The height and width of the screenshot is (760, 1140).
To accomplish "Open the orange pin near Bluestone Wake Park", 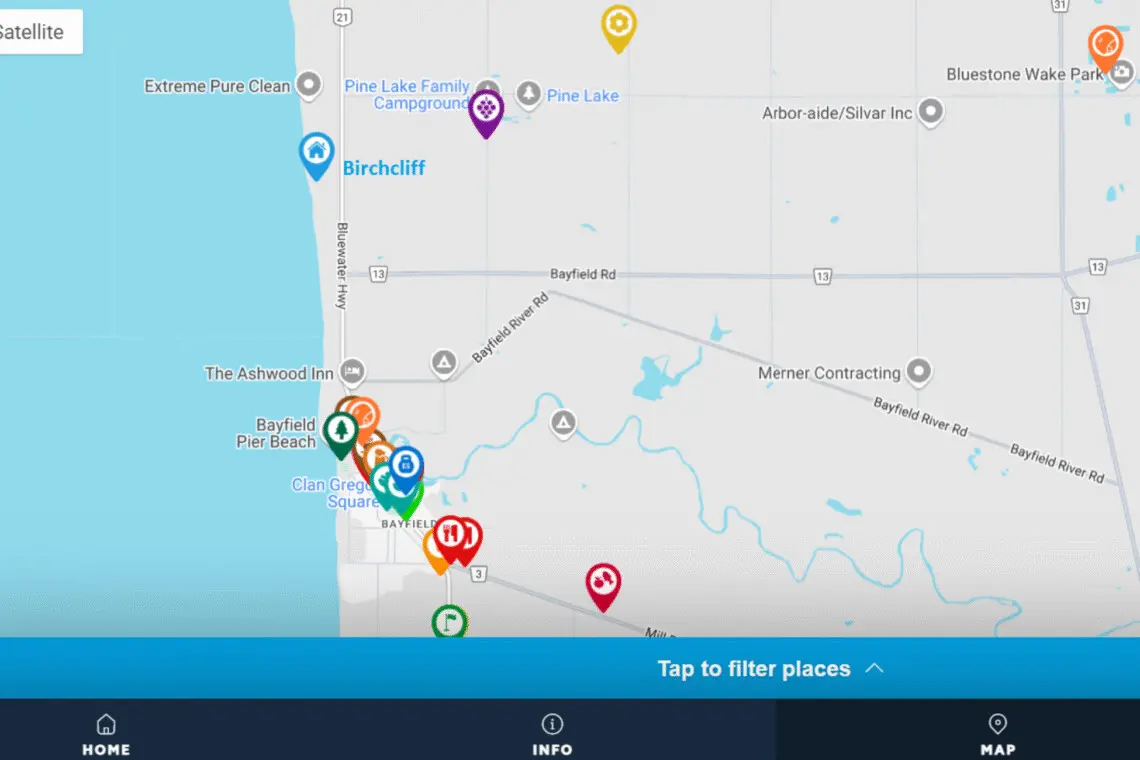I will coord(1104,45).
